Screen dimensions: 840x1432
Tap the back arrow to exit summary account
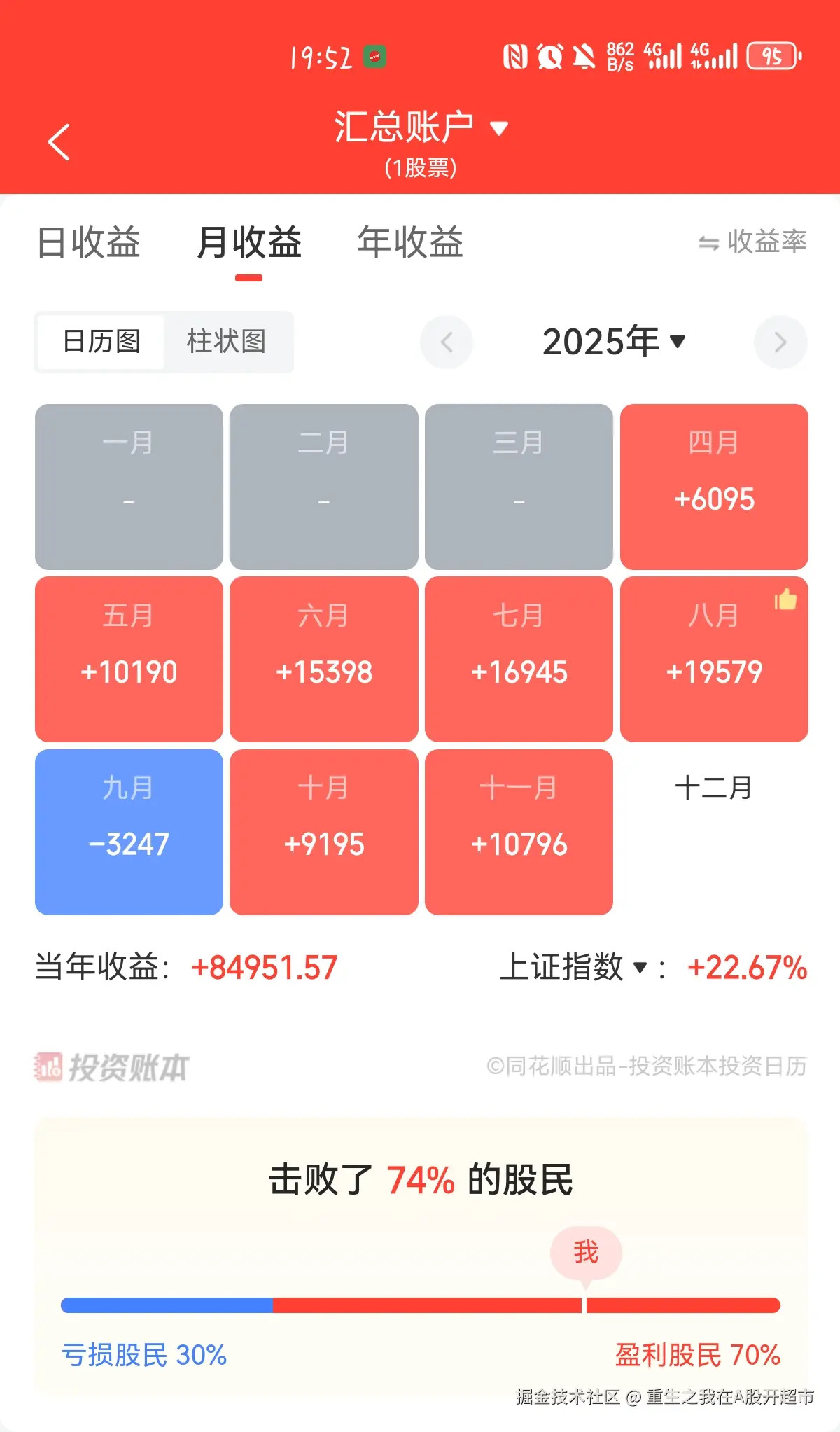coord(59,141)
